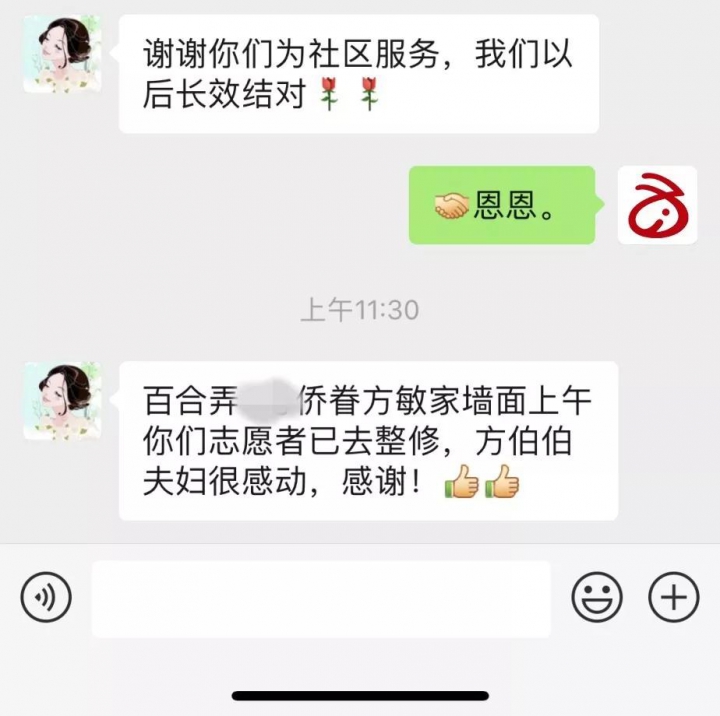
Task: Open the emoji picker
Action: click(x=597, y=599)
